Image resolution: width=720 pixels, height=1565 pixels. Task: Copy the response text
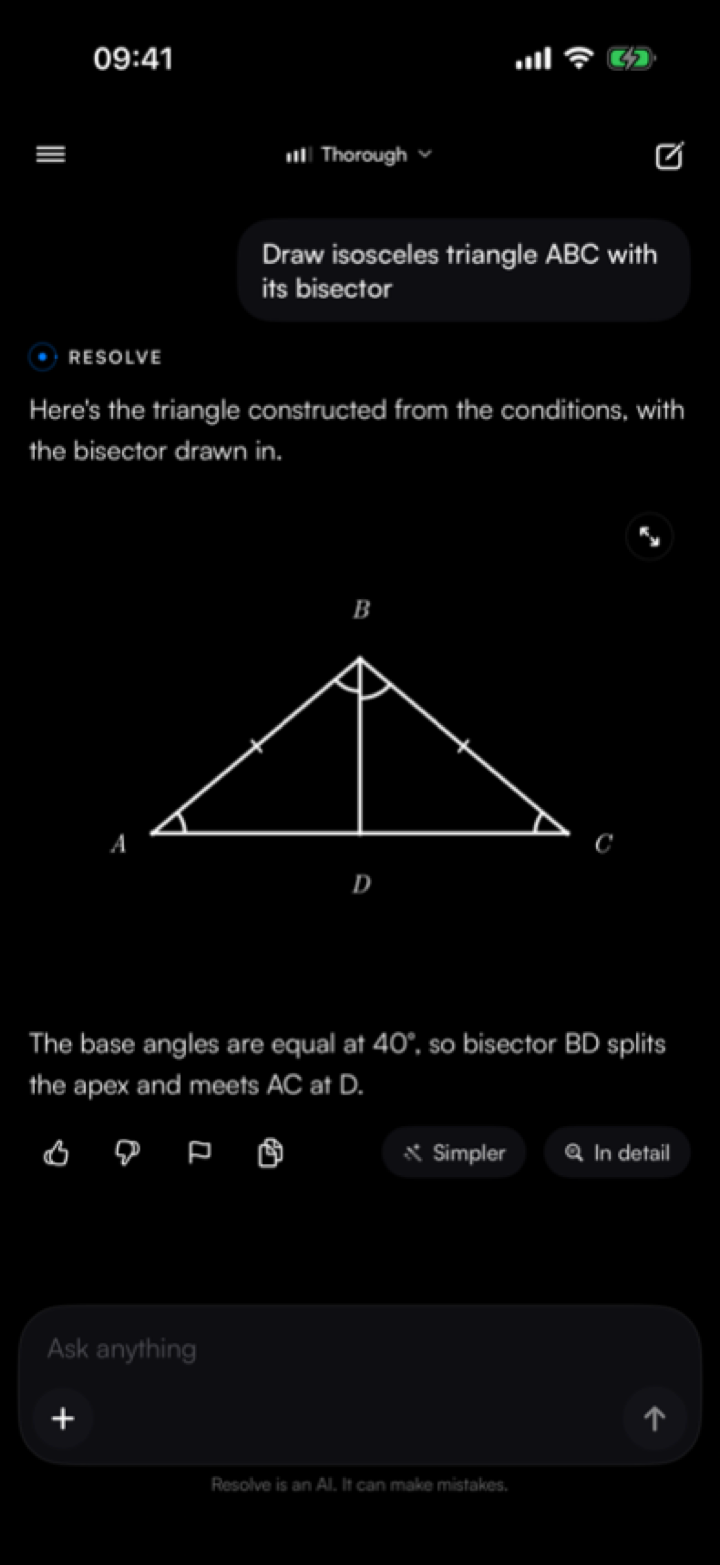click(270, 1154)
